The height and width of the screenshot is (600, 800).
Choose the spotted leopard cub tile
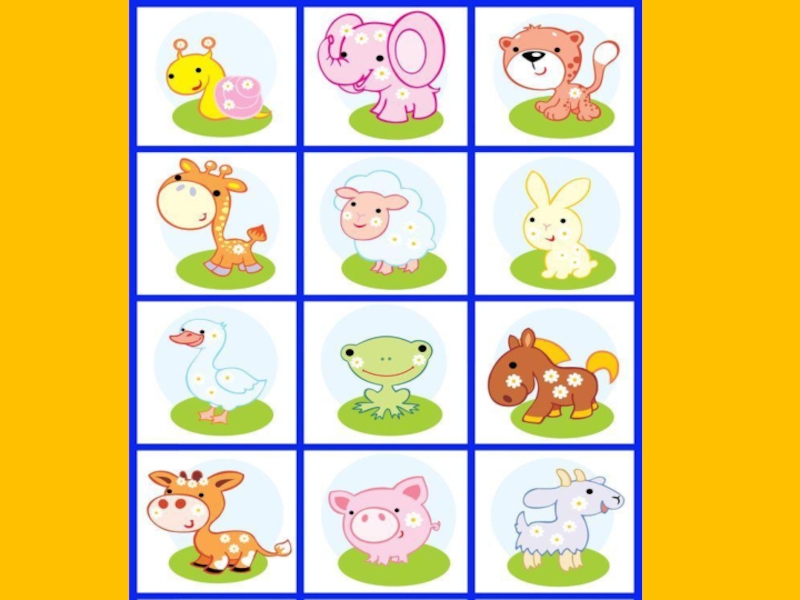click(555, 77)
